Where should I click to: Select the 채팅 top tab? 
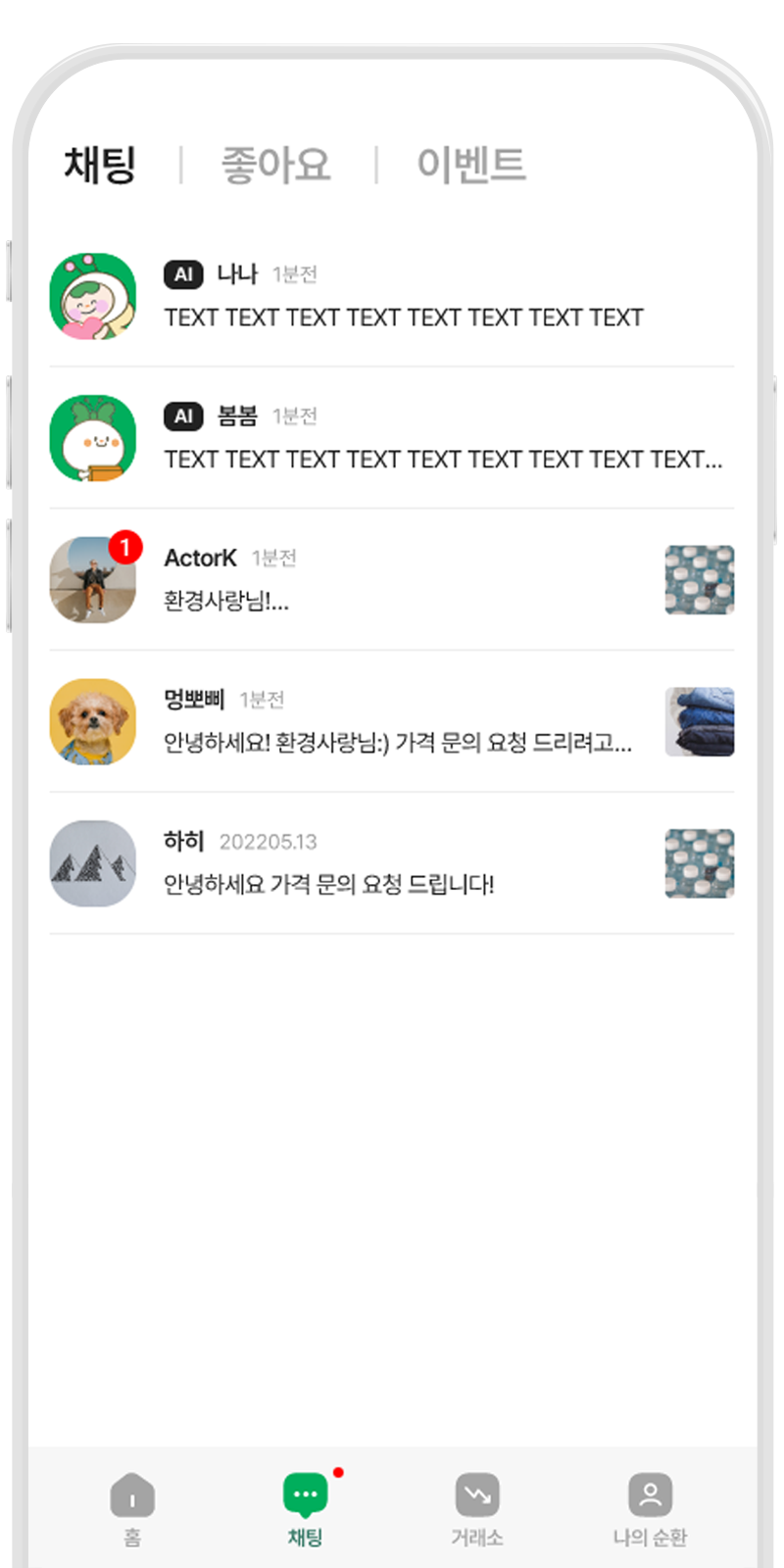coord(100,165)
